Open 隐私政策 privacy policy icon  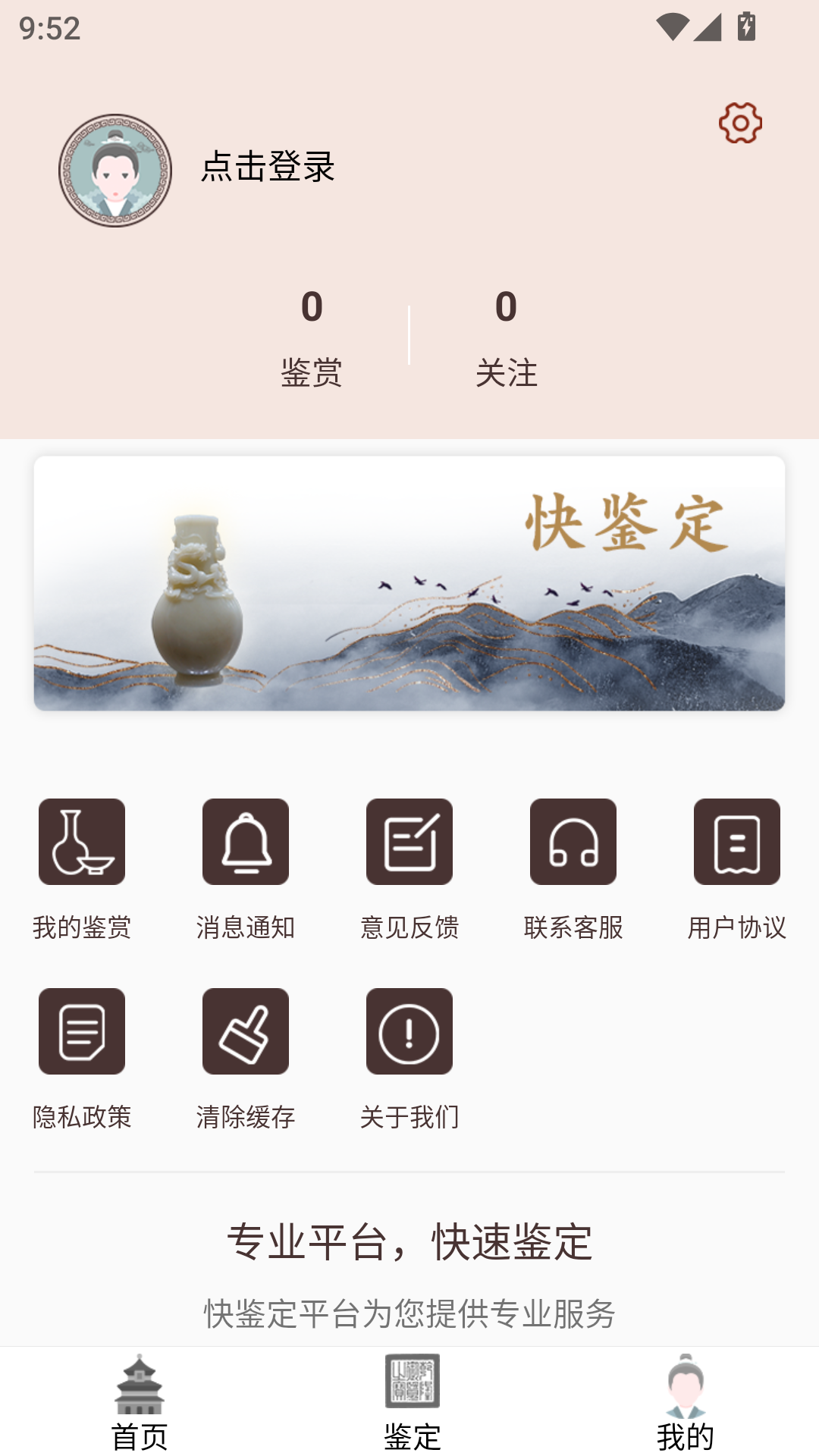81,1030
